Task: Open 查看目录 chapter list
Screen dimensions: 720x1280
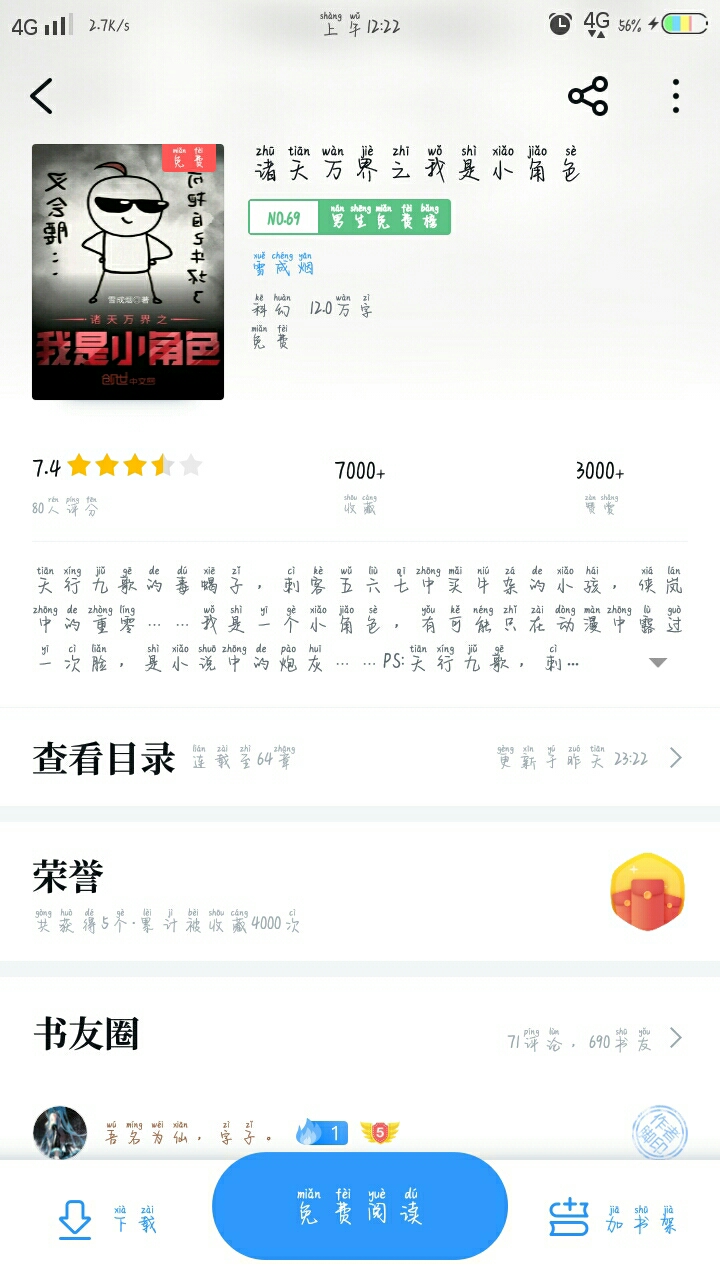Action: (x=360, y=758)
